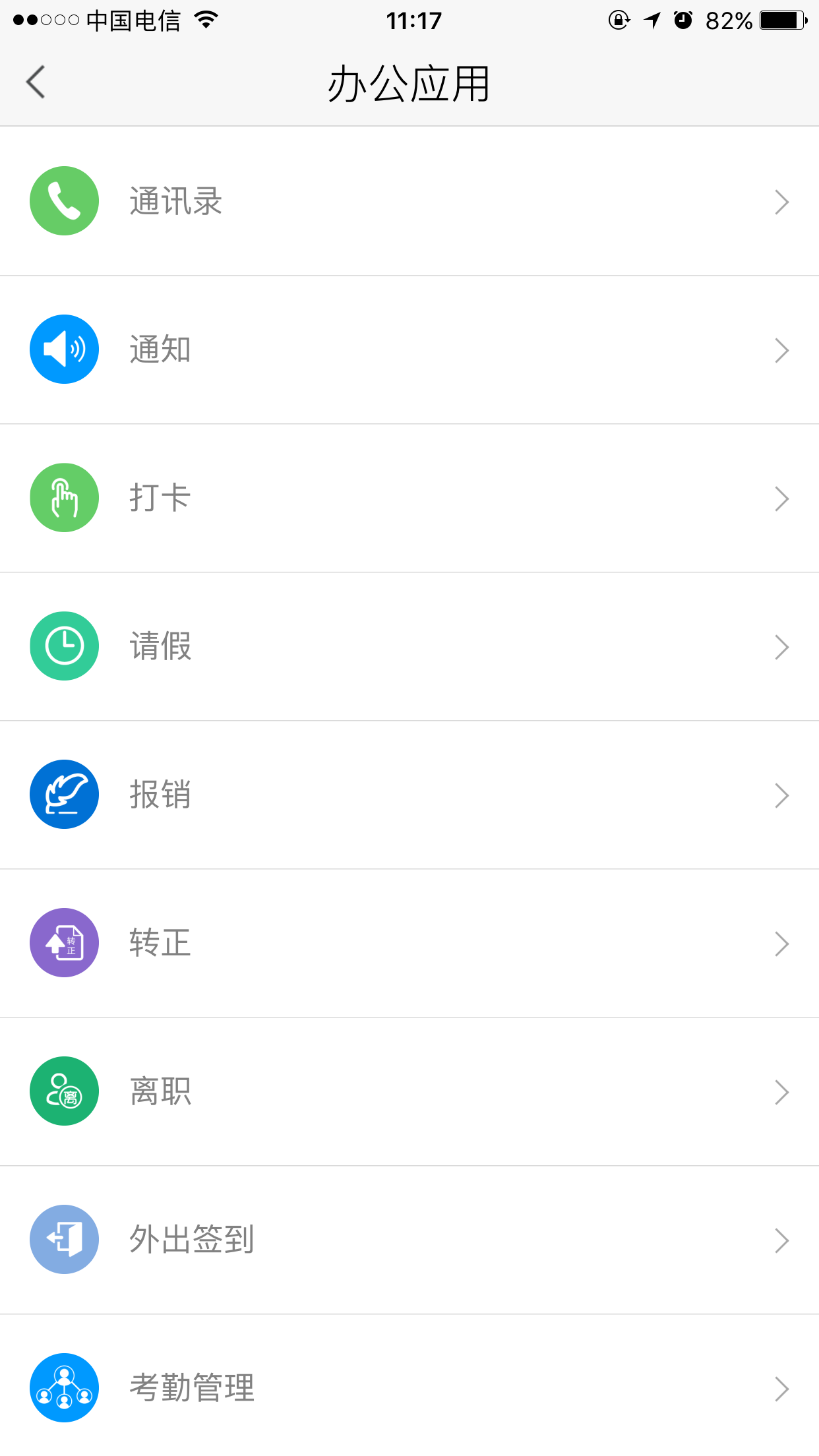Open the 请假 leave request row

point(409,646)
